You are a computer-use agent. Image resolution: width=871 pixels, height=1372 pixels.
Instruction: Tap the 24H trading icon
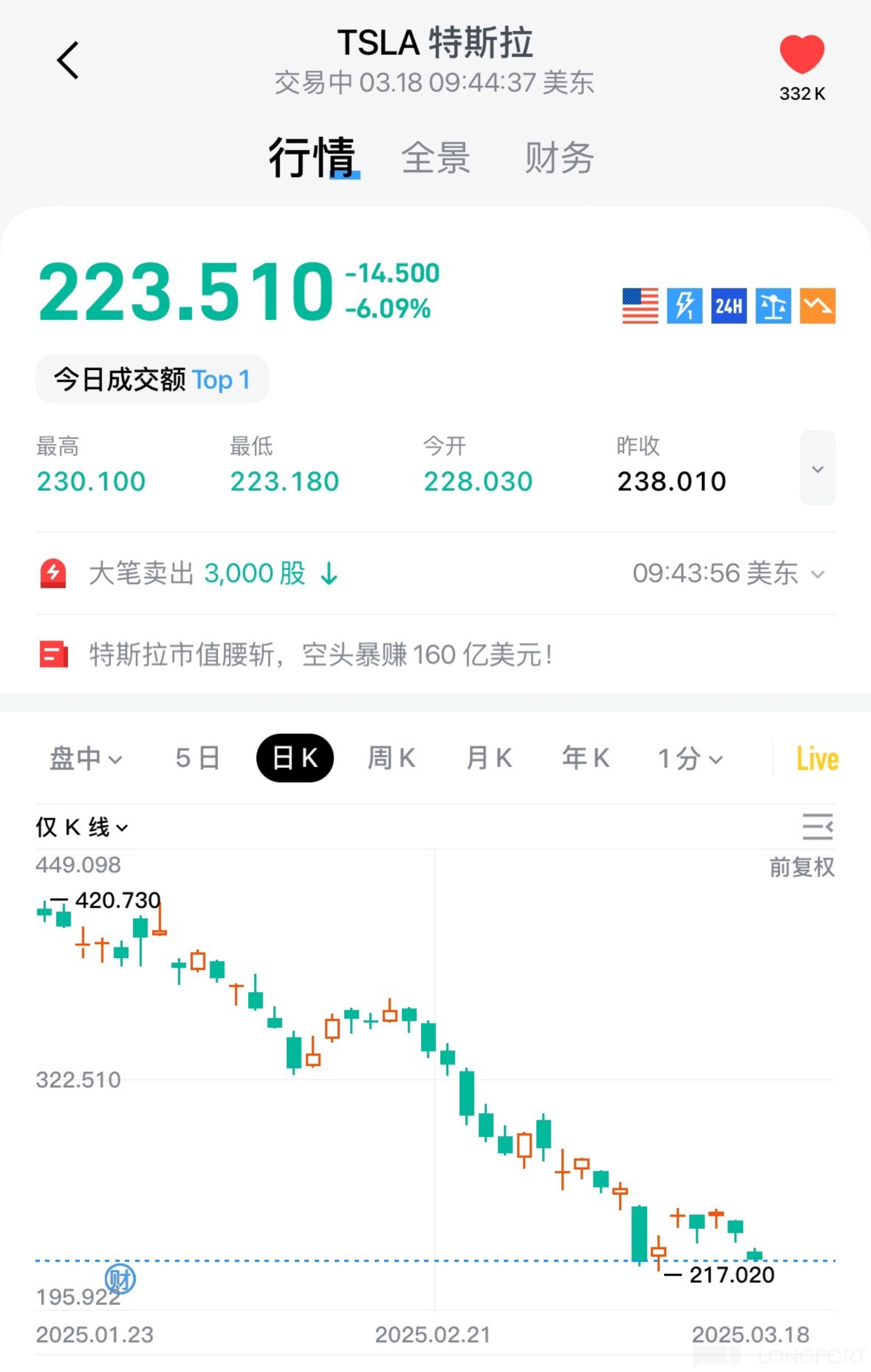(728, 306)
